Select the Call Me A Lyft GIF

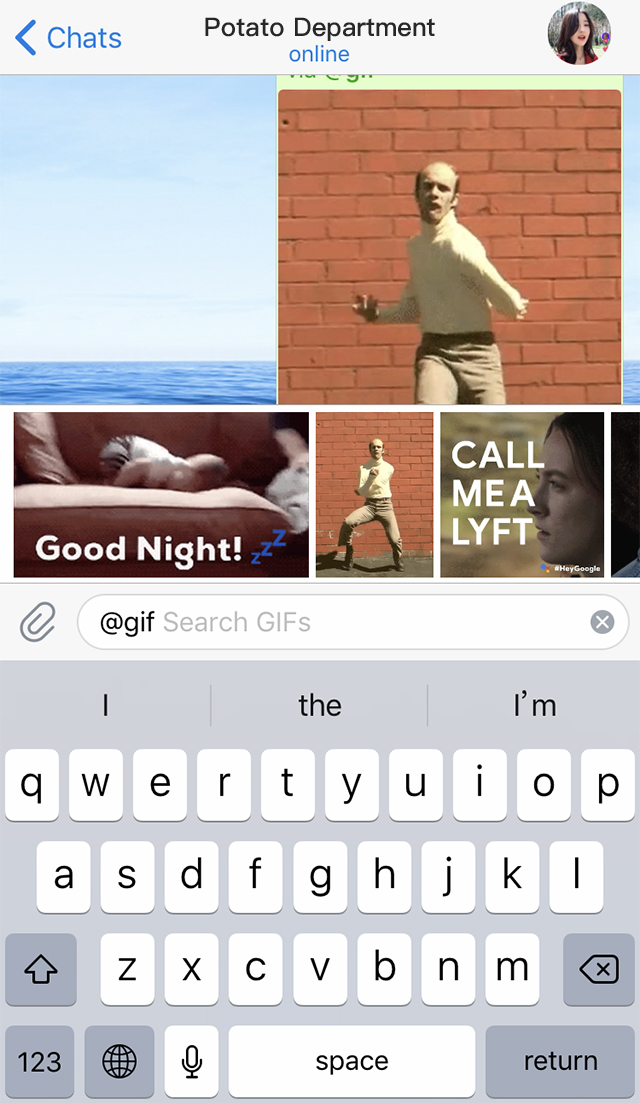point(522,495)
